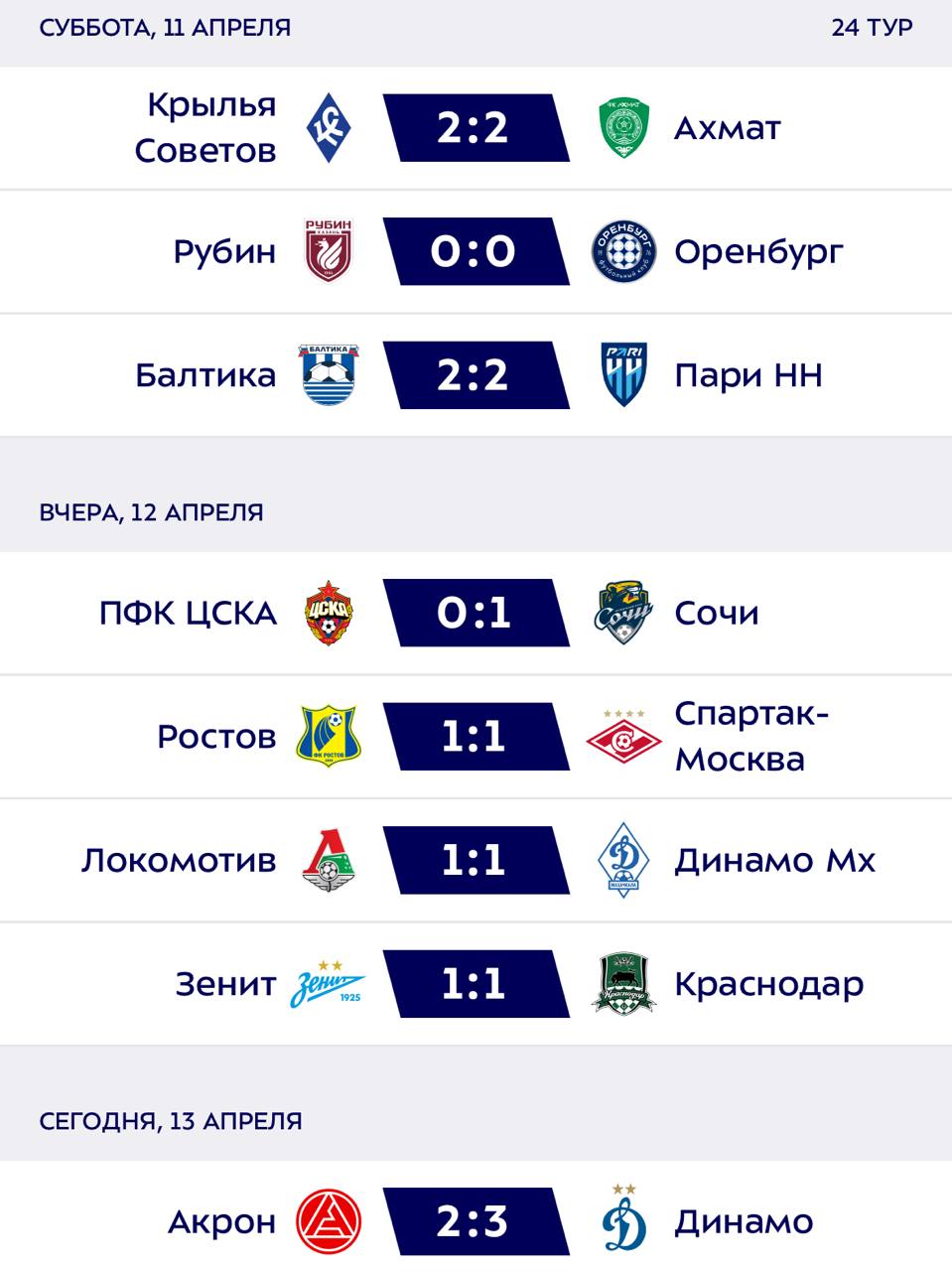Select the Ростов vs Спартак-Москва match
952x1271 pixels.
[x=475, y=737]
